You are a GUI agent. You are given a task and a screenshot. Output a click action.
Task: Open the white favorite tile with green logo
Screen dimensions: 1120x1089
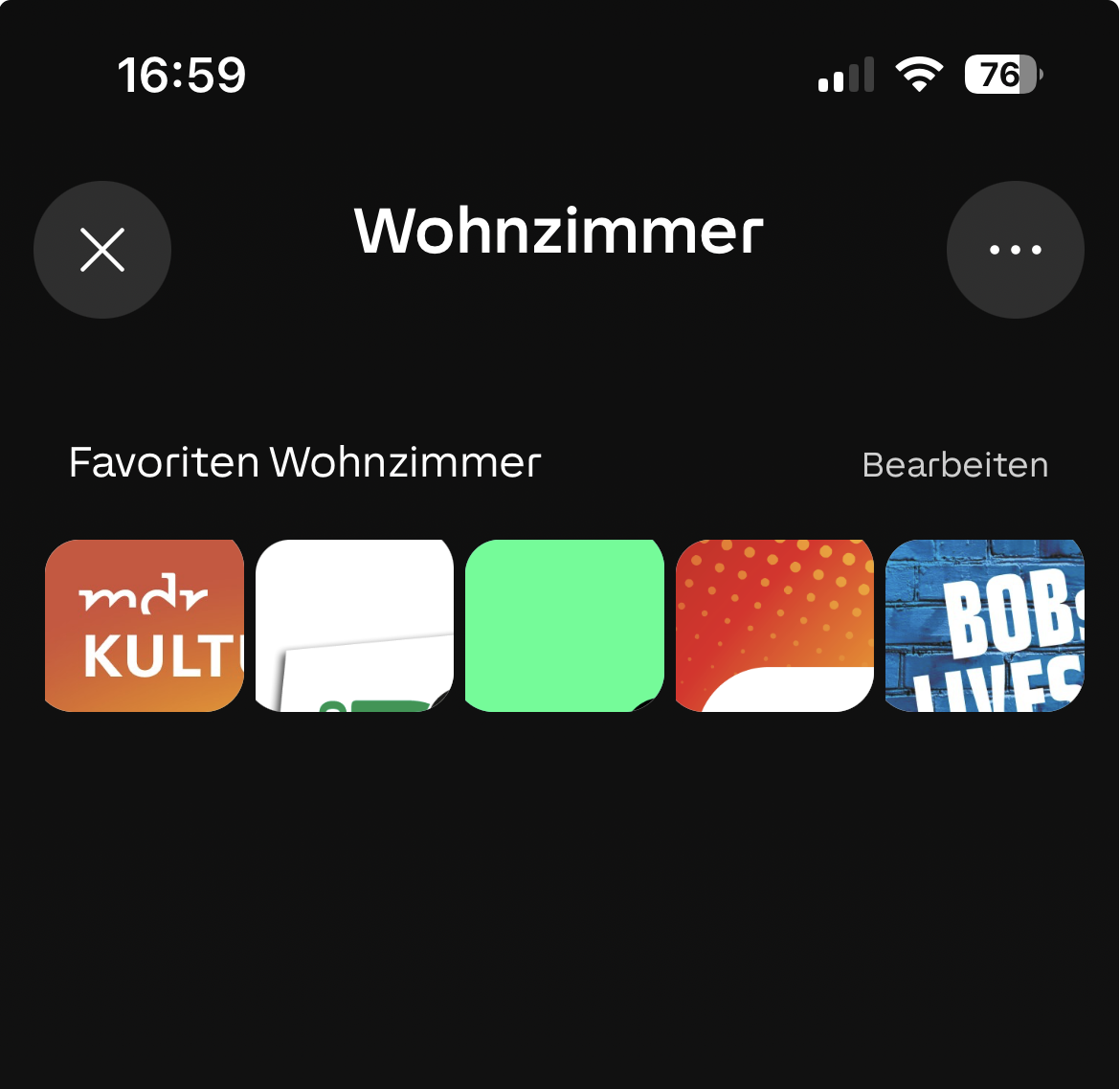[x=354, y=626]
